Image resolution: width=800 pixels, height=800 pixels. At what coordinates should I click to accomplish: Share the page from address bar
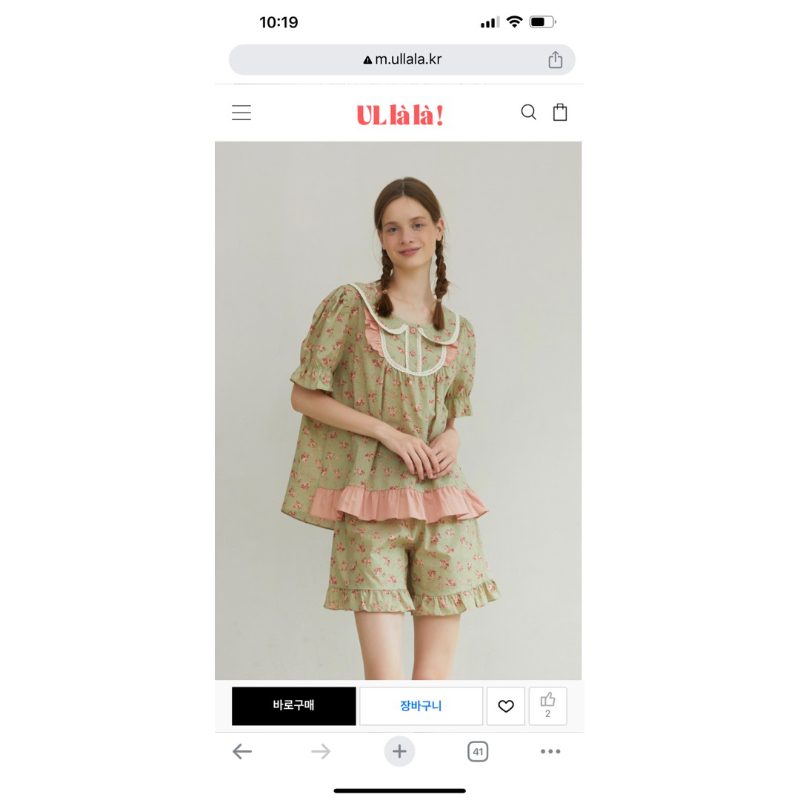pyautogui.click(x=556, y=60)
